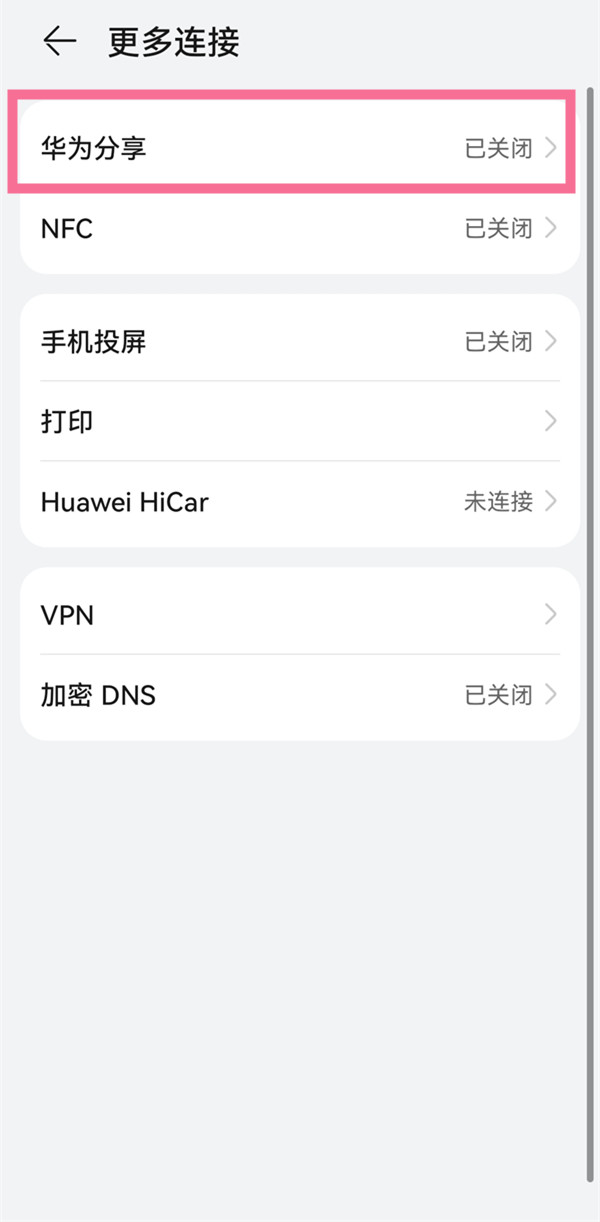Open VPN settings
600x1222 pixels.
pos(298,614)
